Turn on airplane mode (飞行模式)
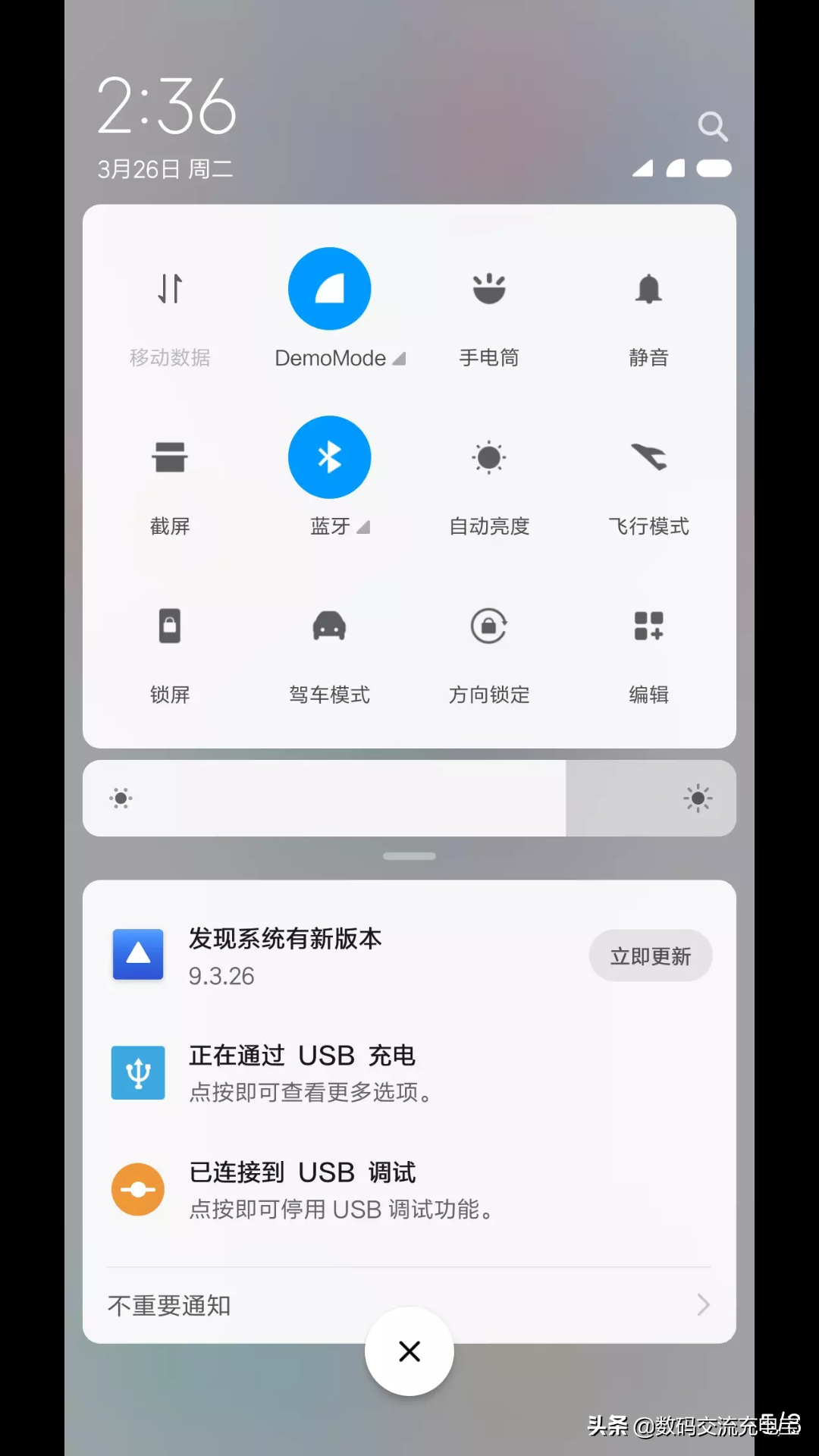819x1456 pixels. (648, 457)
